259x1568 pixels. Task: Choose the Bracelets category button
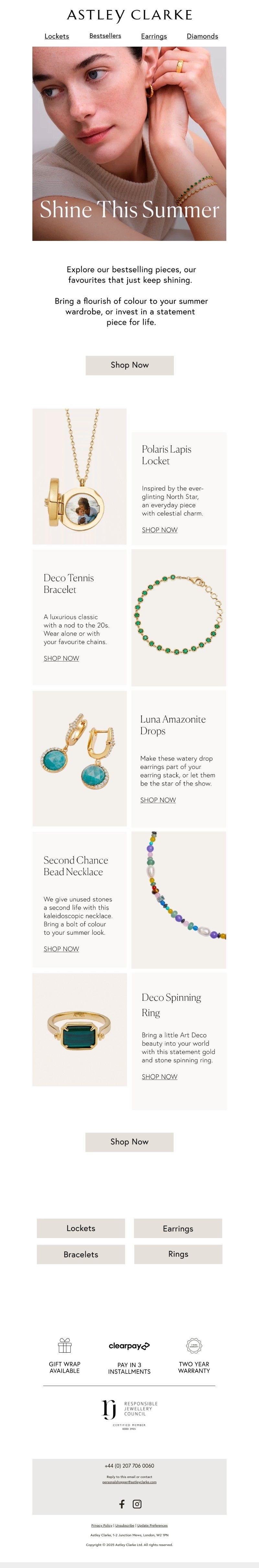[81, 1255]
